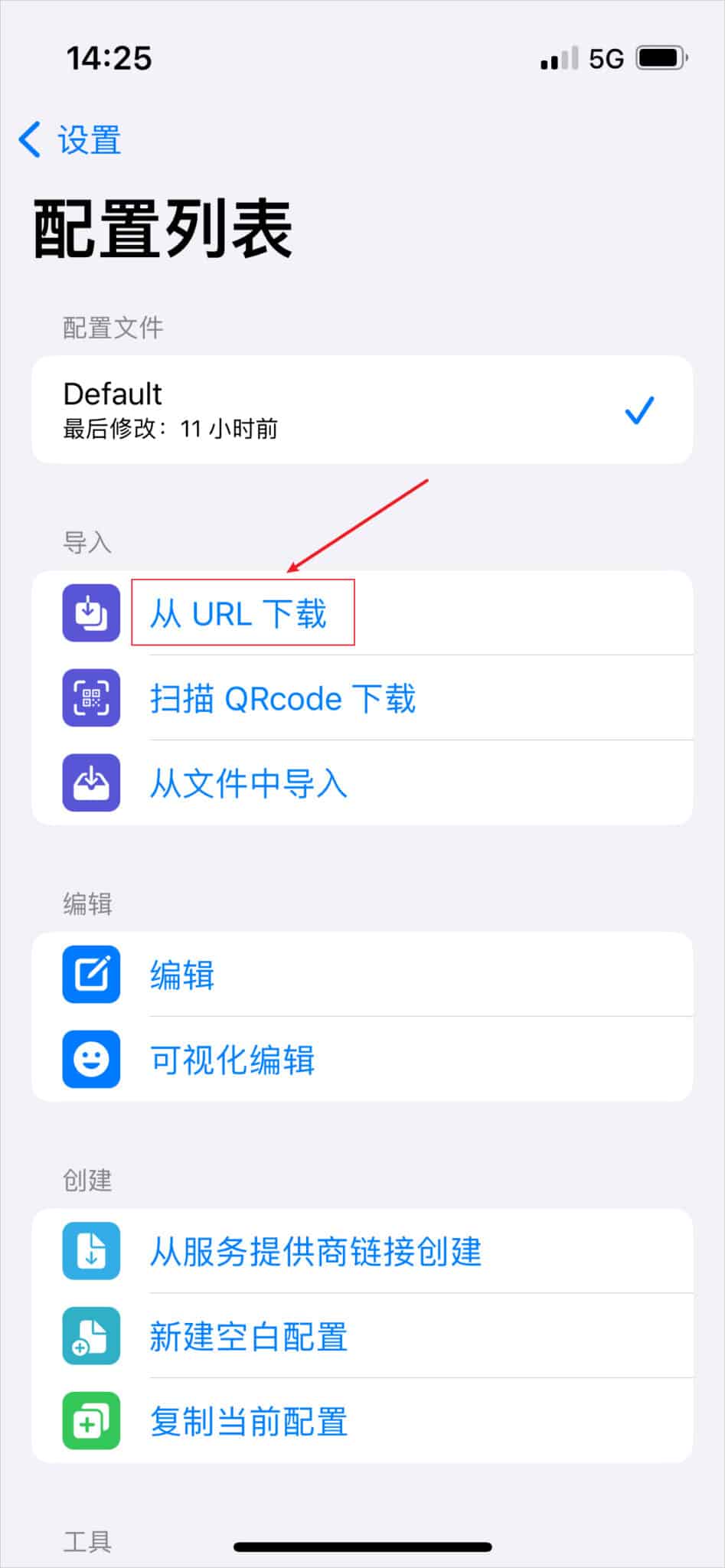Open the 编辑 text editor
This screenshot has width=725, height=1568.
(181, 975)
